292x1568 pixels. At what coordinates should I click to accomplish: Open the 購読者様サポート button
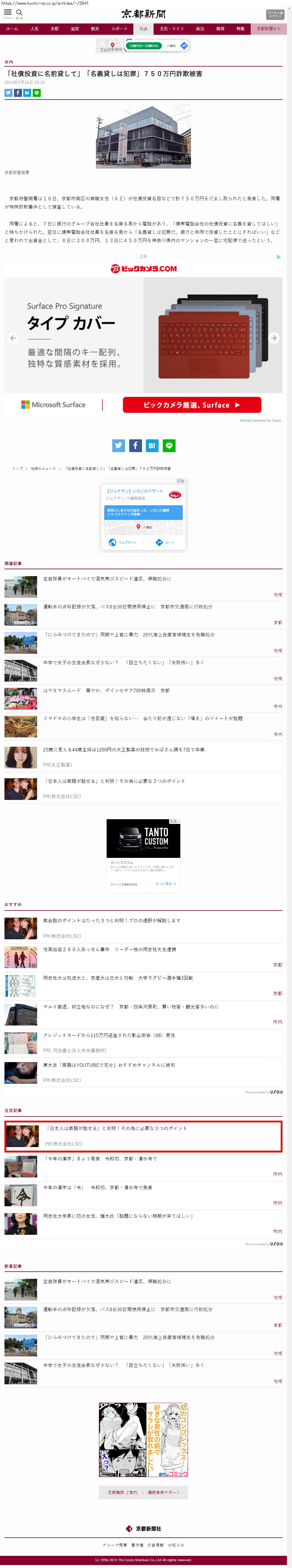click(164, 1492)
